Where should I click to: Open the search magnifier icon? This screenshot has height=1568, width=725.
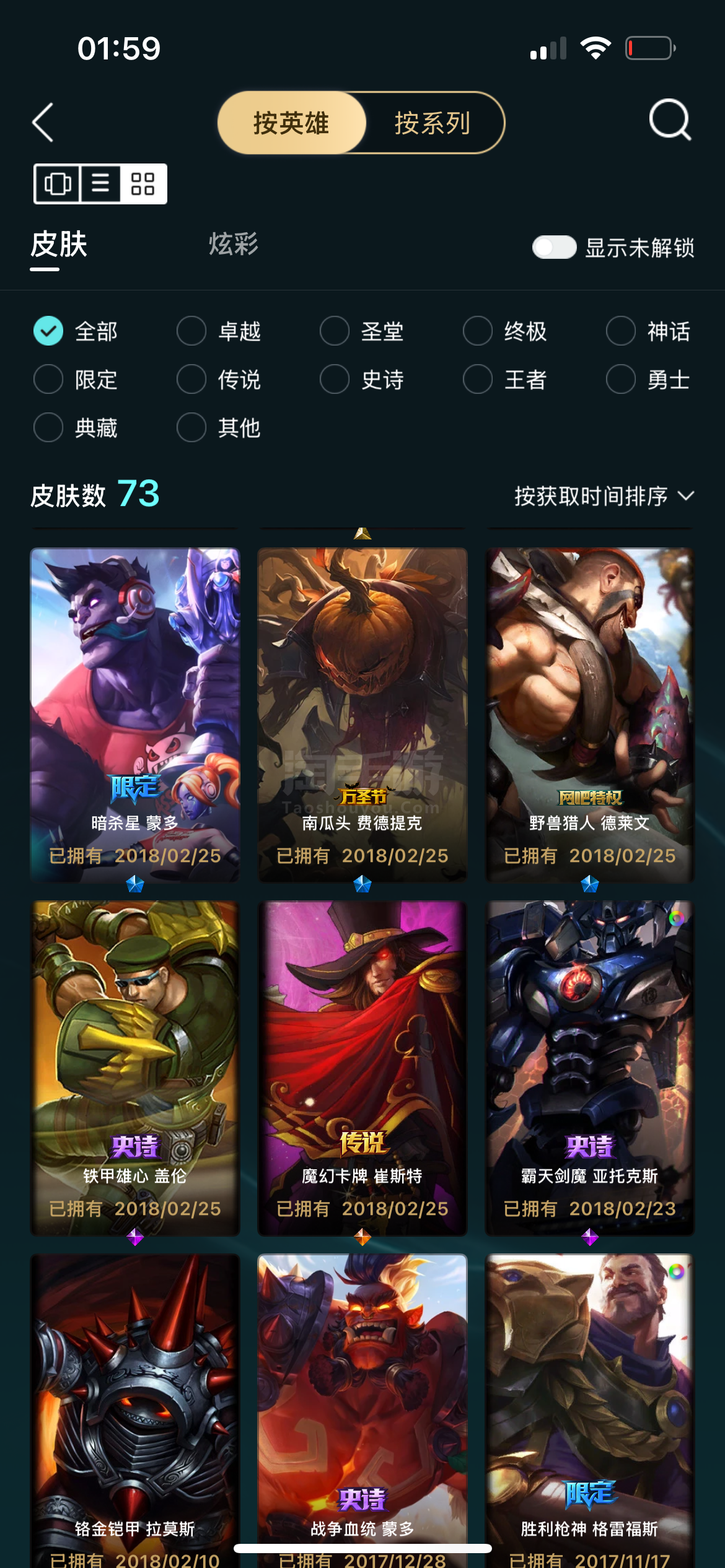pyautogui.click(x=670, y=120)
